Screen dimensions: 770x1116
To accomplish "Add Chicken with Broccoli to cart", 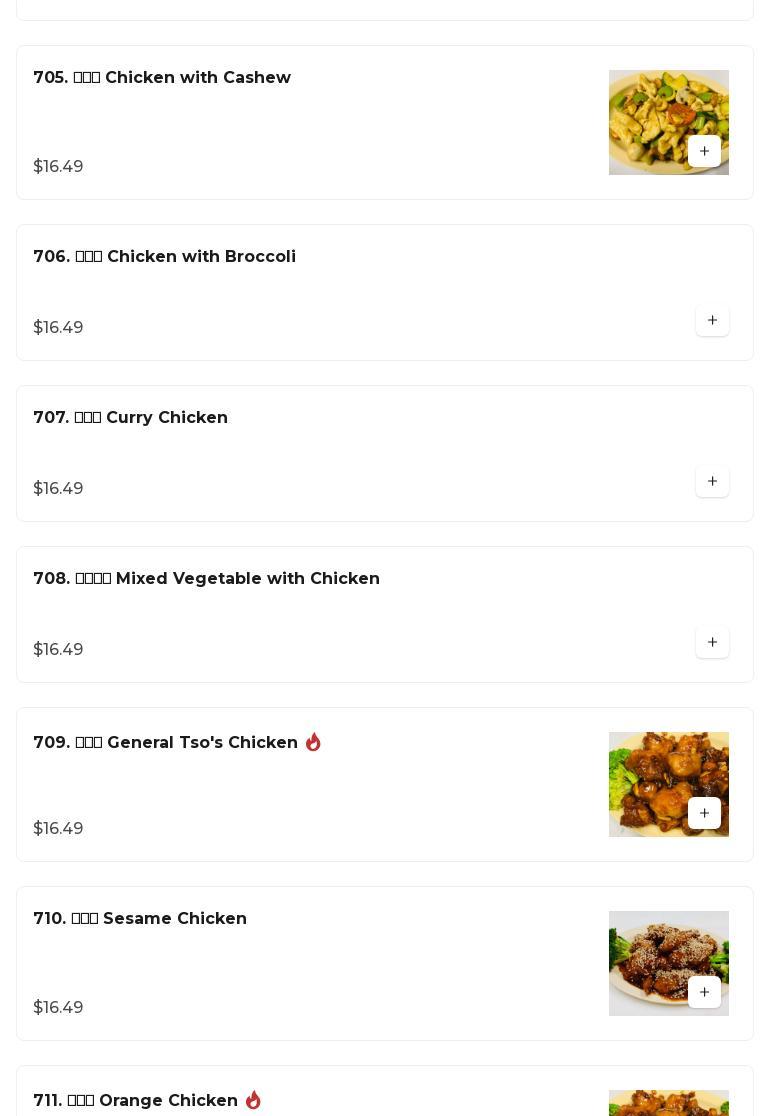I will pos(712,320).
